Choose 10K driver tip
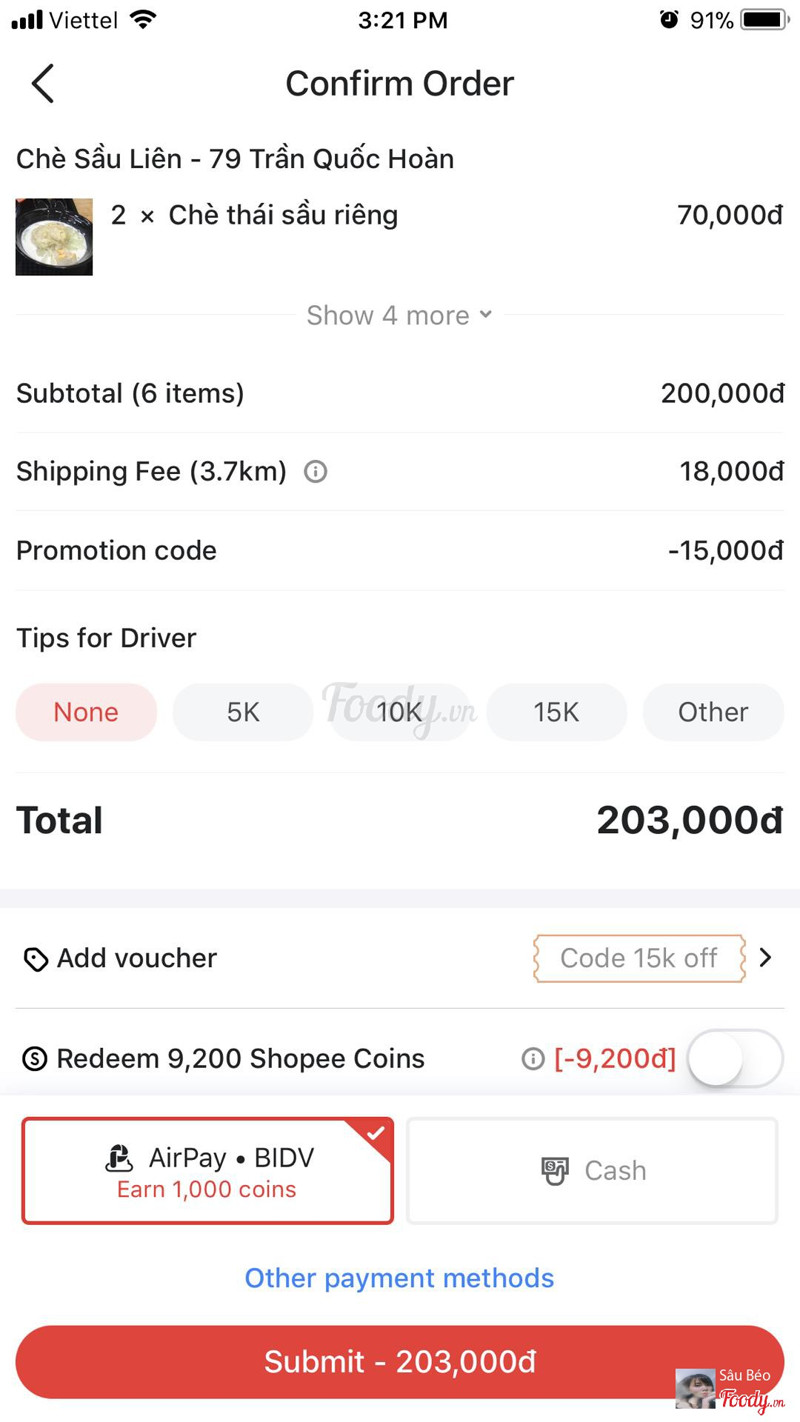800x1422 pixels. pos(399,712)
